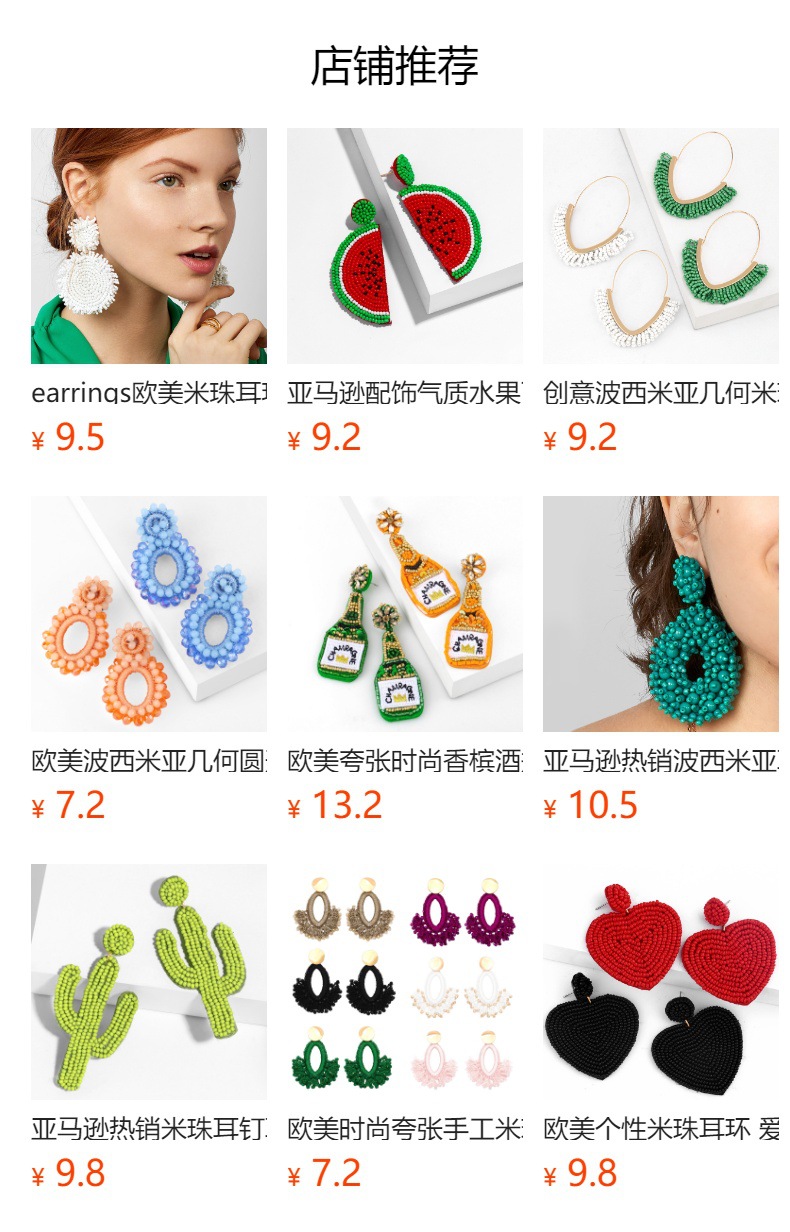View the watermelon fruit earrings product
The height and width of the screenshot is (1232, 790).
tap(404, 246)
